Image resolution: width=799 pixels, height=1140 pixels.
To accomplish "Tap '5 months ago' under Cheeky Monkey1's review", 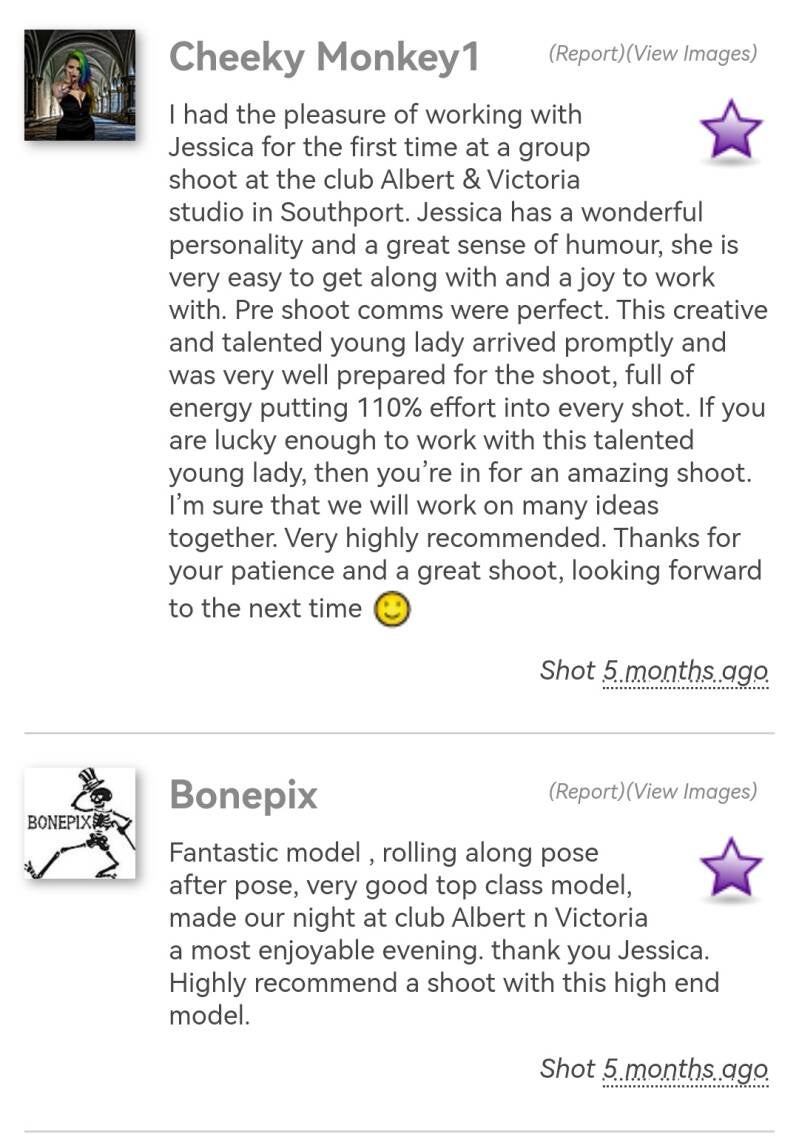I will click(685, 671).
